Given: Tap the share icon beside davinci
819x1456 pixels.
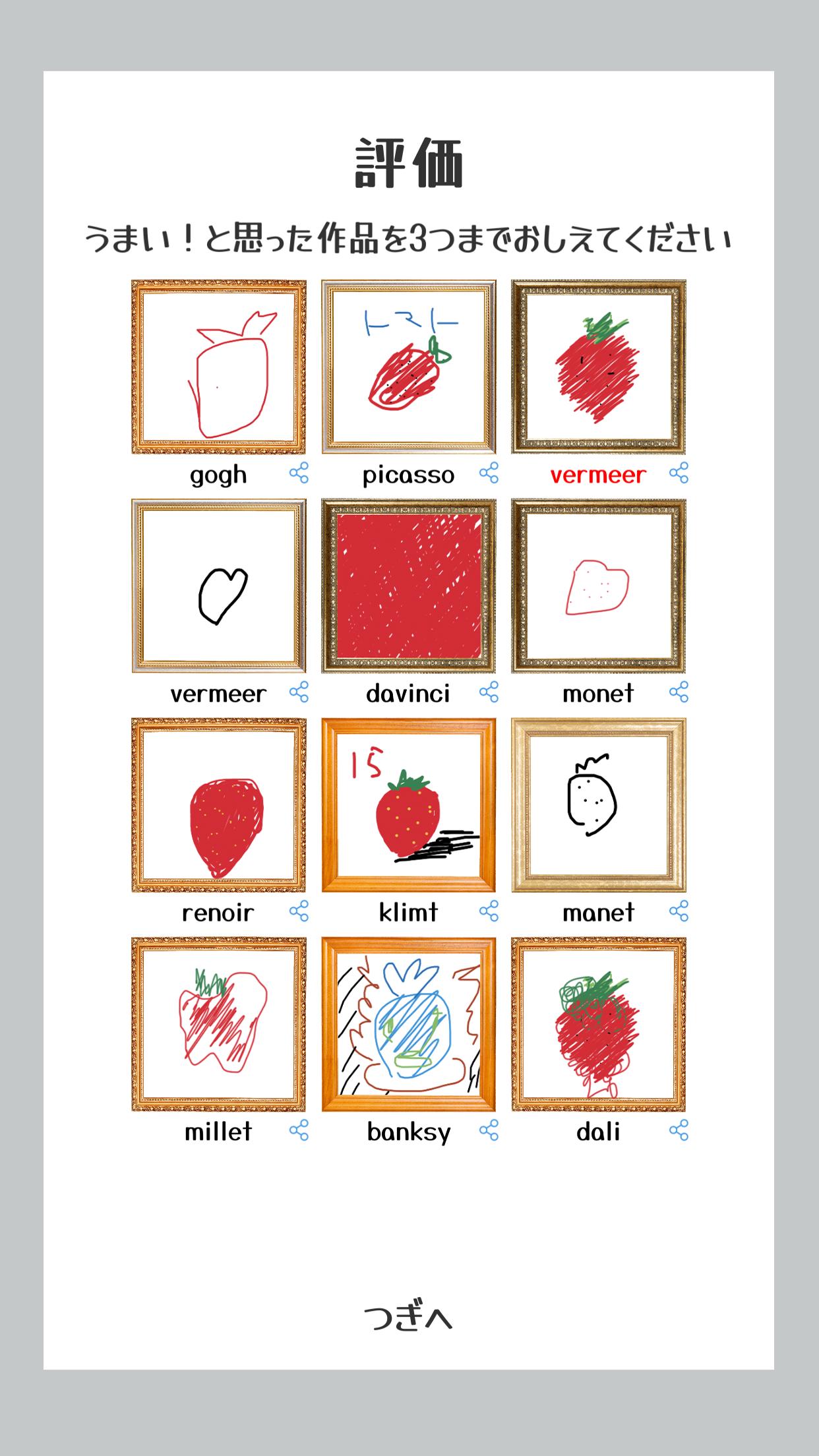Looking at the screenshot, I should (x=489, y=692).
